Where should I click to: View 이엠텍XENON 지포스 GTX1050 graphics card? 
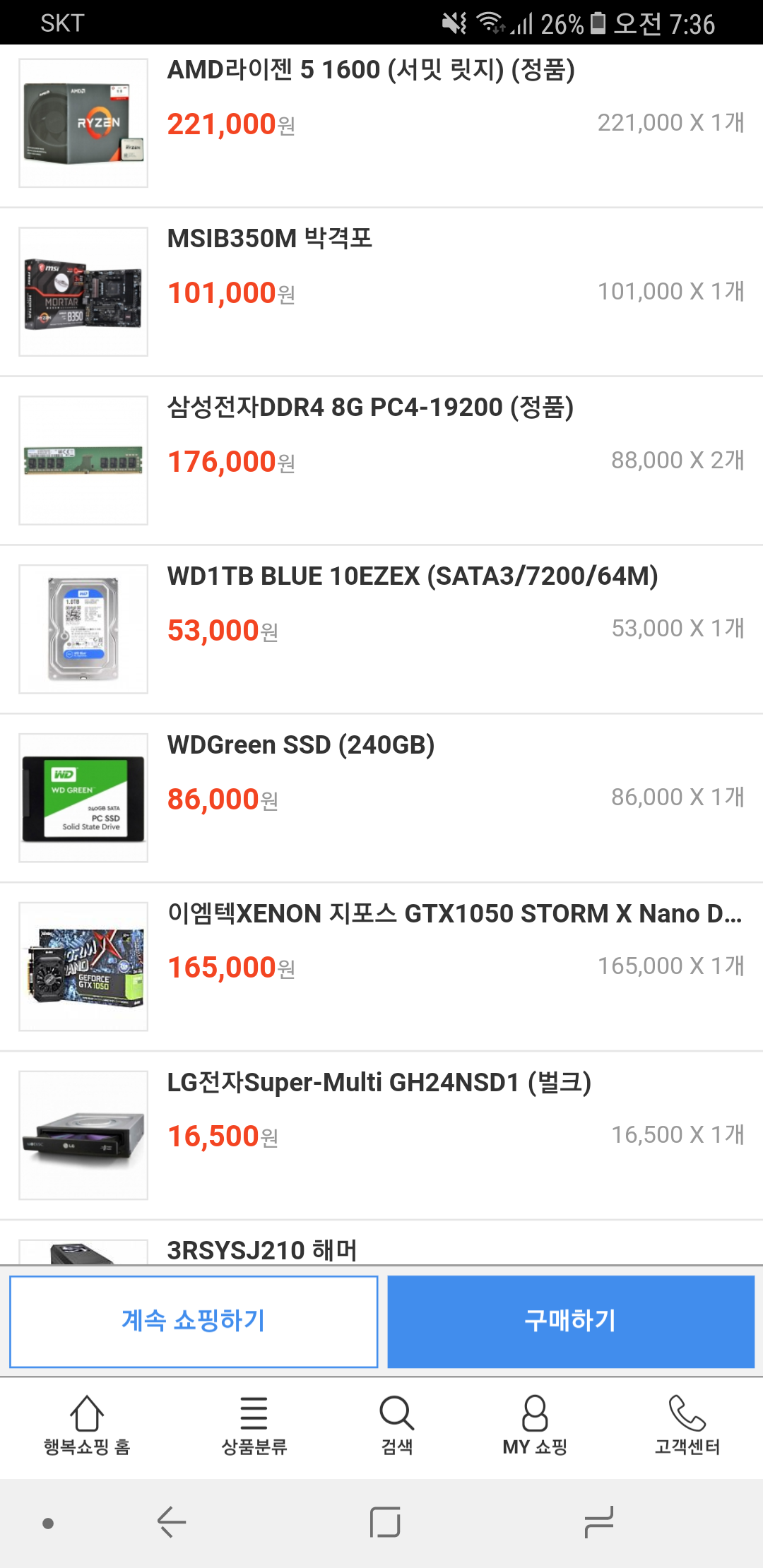pyautogui.click(x=454, y=914)
